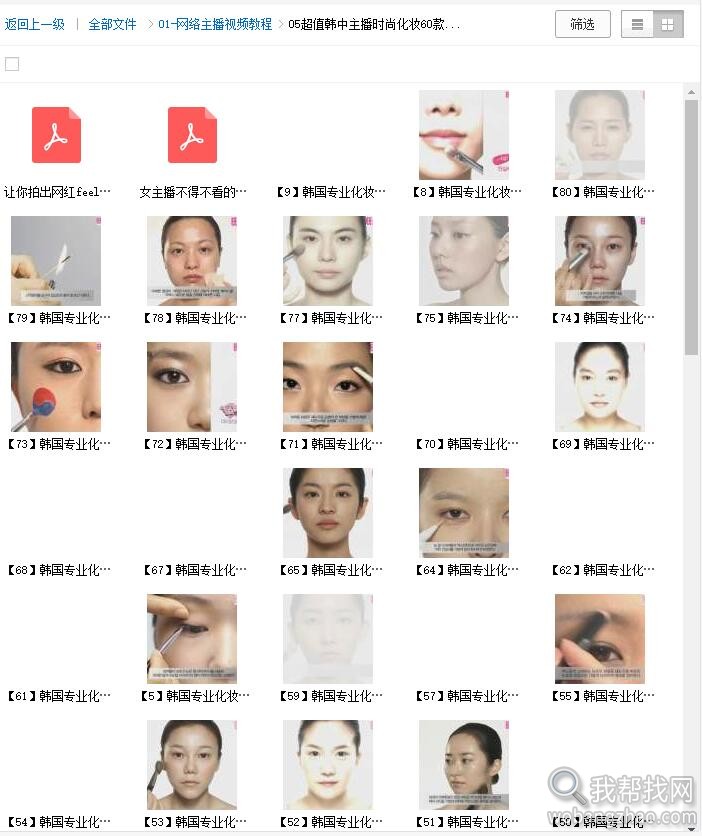This screenshot has width=702, height=836.
Task: Open video 【77】韩国专业化
Action: tap(328, 261)
